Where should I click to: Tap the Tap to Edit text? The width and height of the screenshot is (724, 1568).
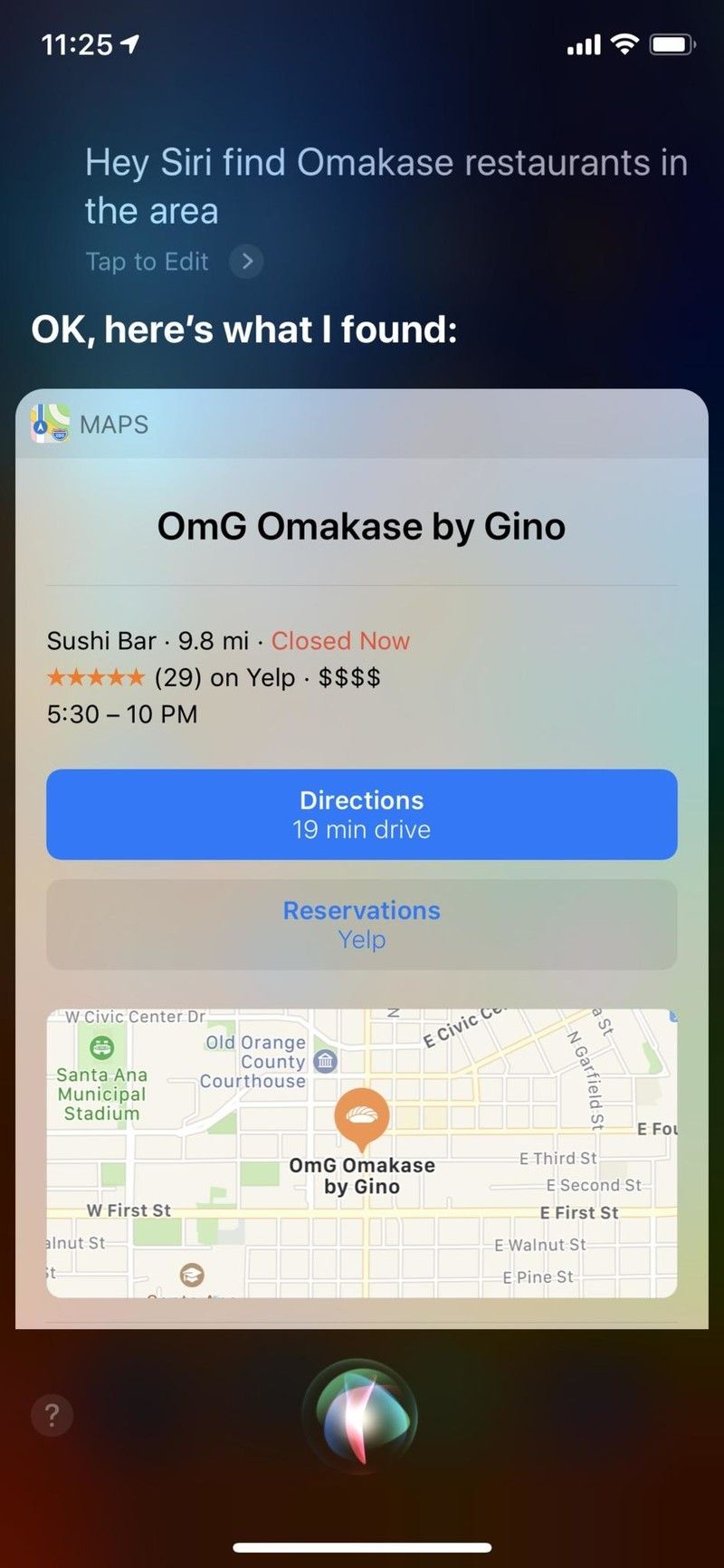(148, 262)
